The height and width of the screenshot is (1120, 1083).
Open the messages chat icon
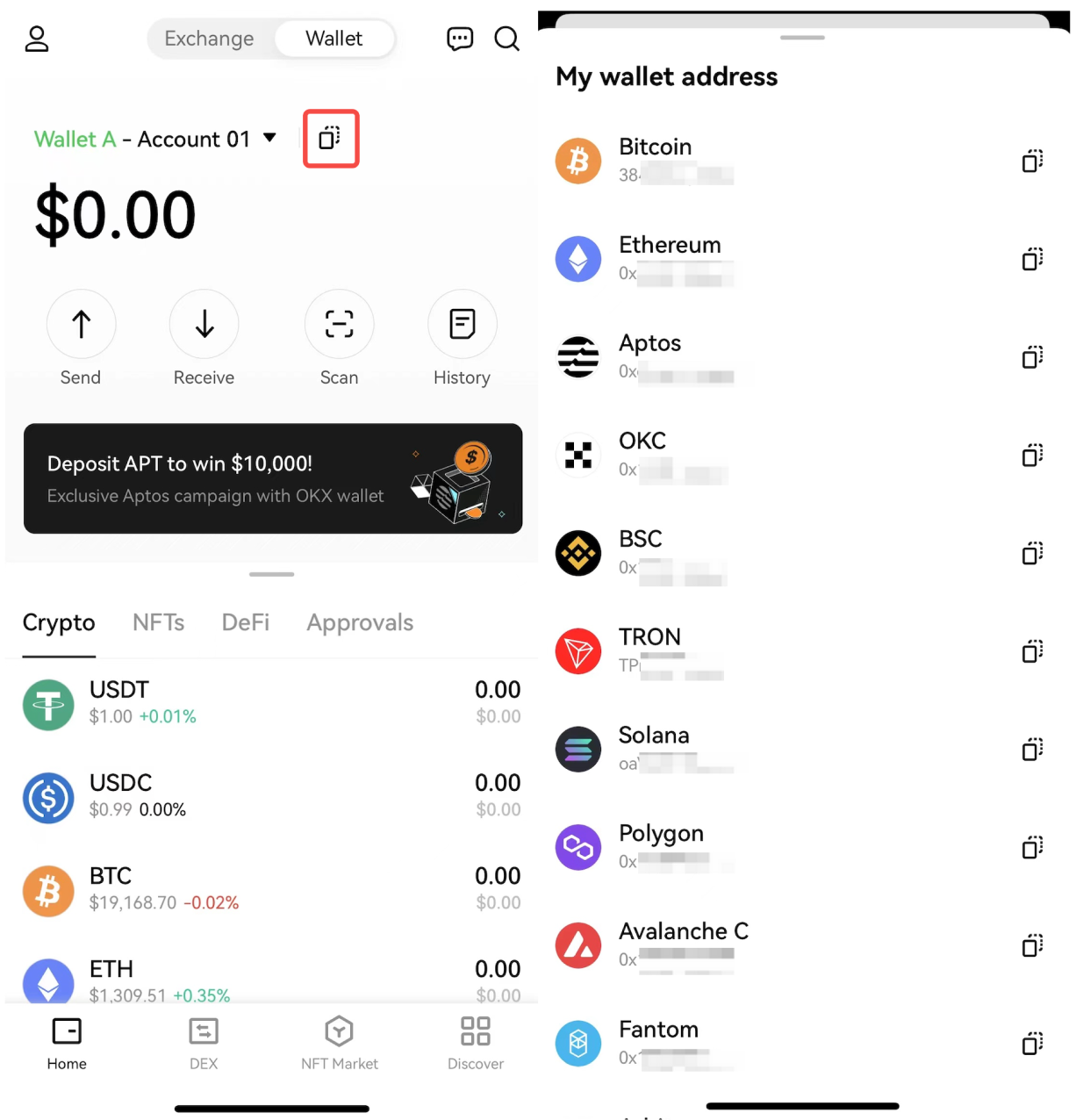(x=460, y=39)
